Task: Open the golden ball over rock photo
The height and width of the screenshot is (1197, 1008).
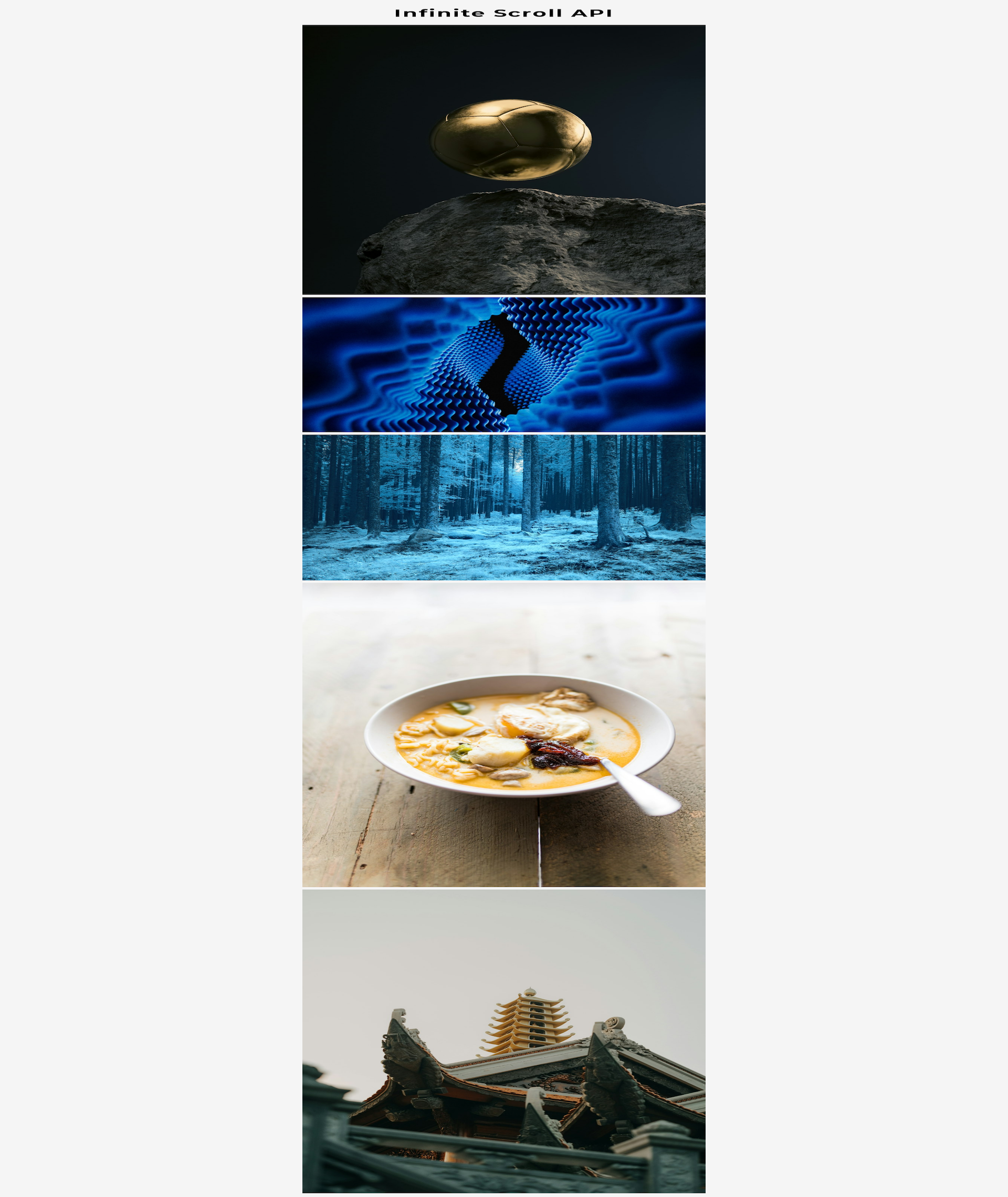Action: [503, 160]
